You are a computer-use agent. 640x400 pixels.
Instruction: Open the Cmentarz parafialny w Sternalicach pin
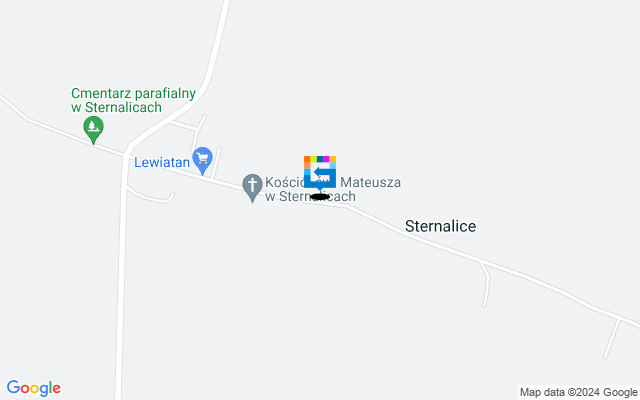pyautogui.click(x=92, y=127)
